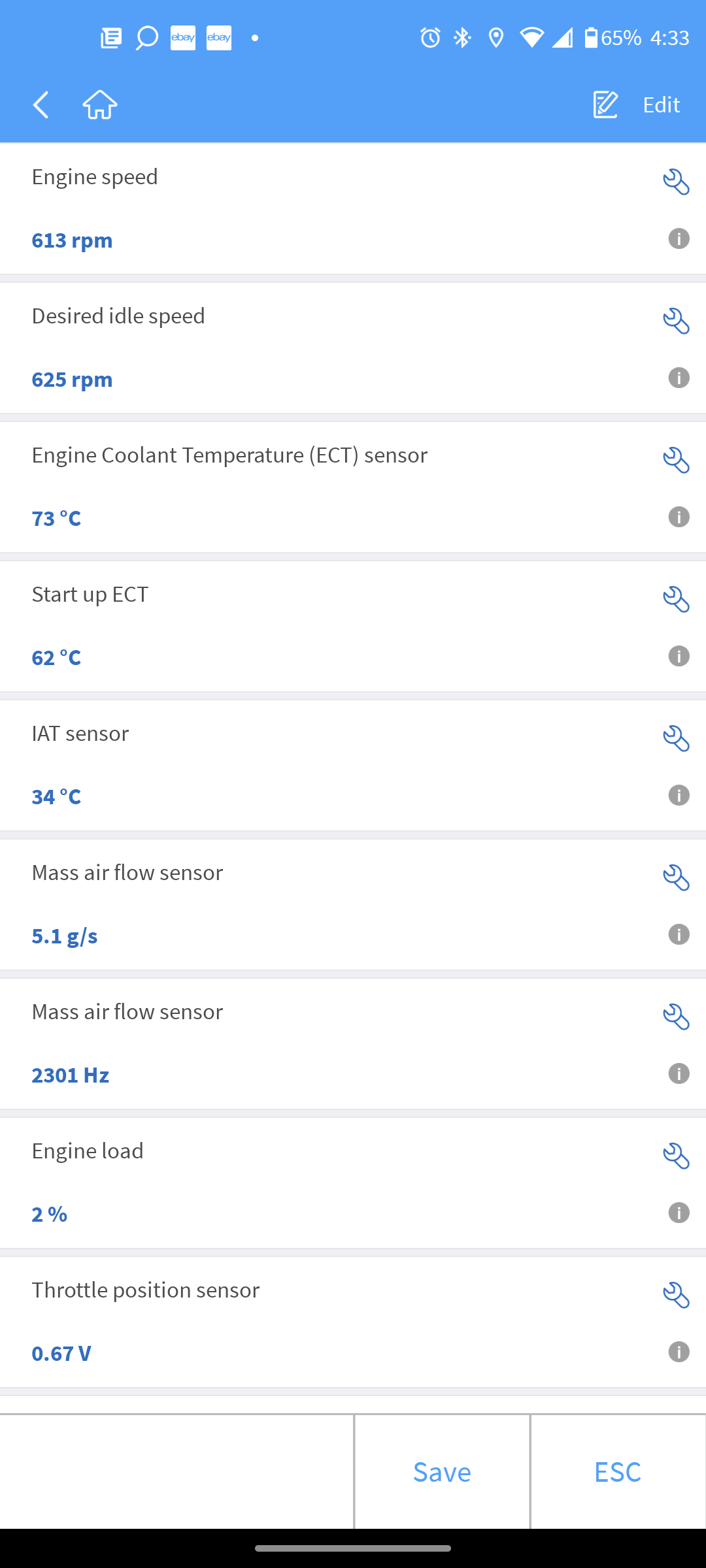706x1568 pixels.
Task: Show info for Desired idle speed
Action: click(679, 378)
